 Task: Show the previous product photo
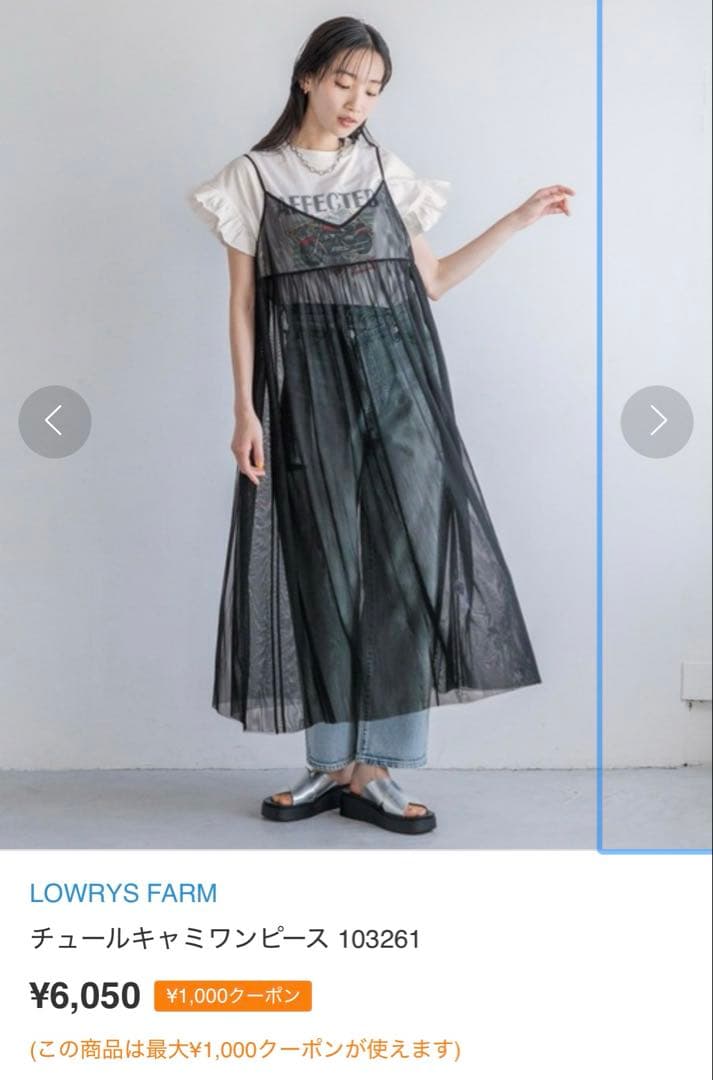click(x=55, y=422)
